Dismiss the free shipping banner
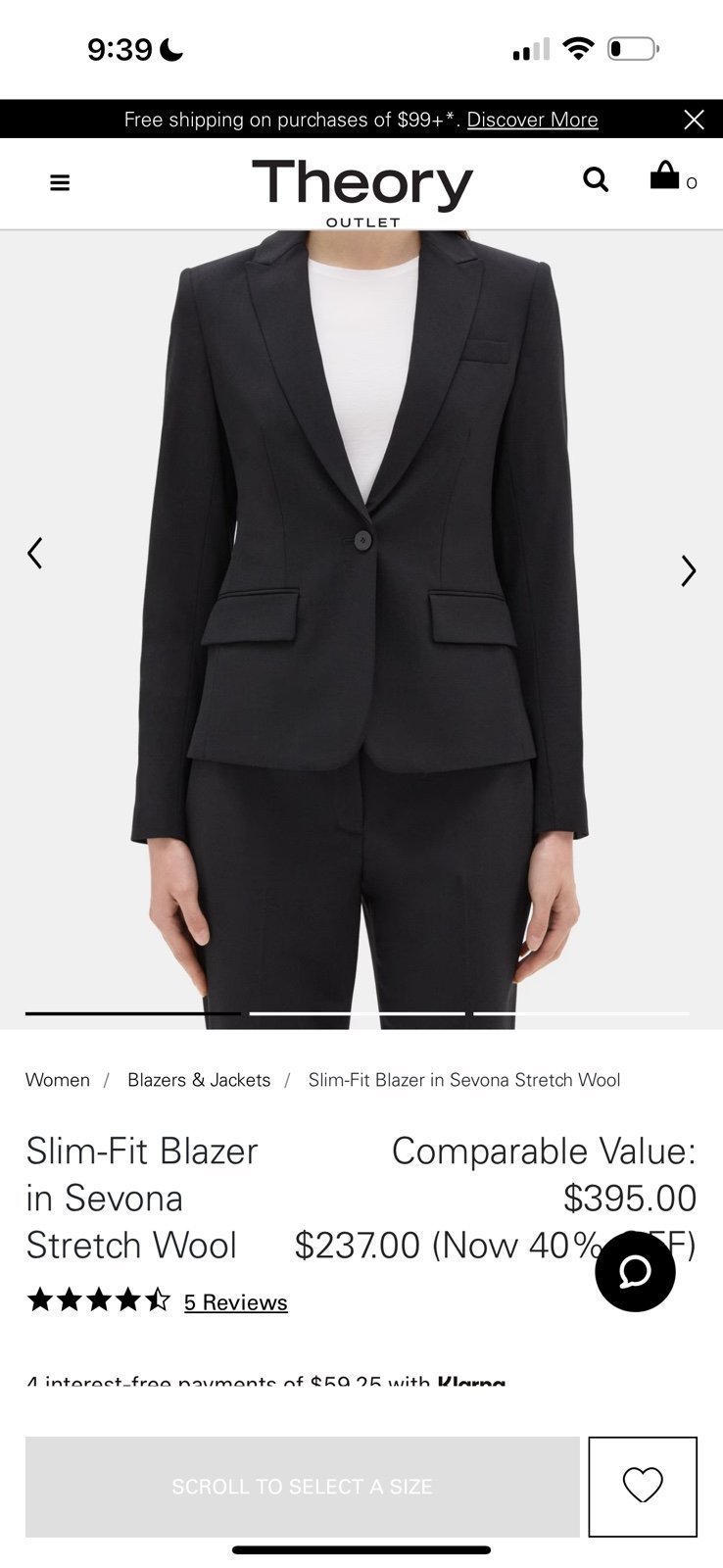The width and height of the screenshot is (723, 1568). [694, 120]
